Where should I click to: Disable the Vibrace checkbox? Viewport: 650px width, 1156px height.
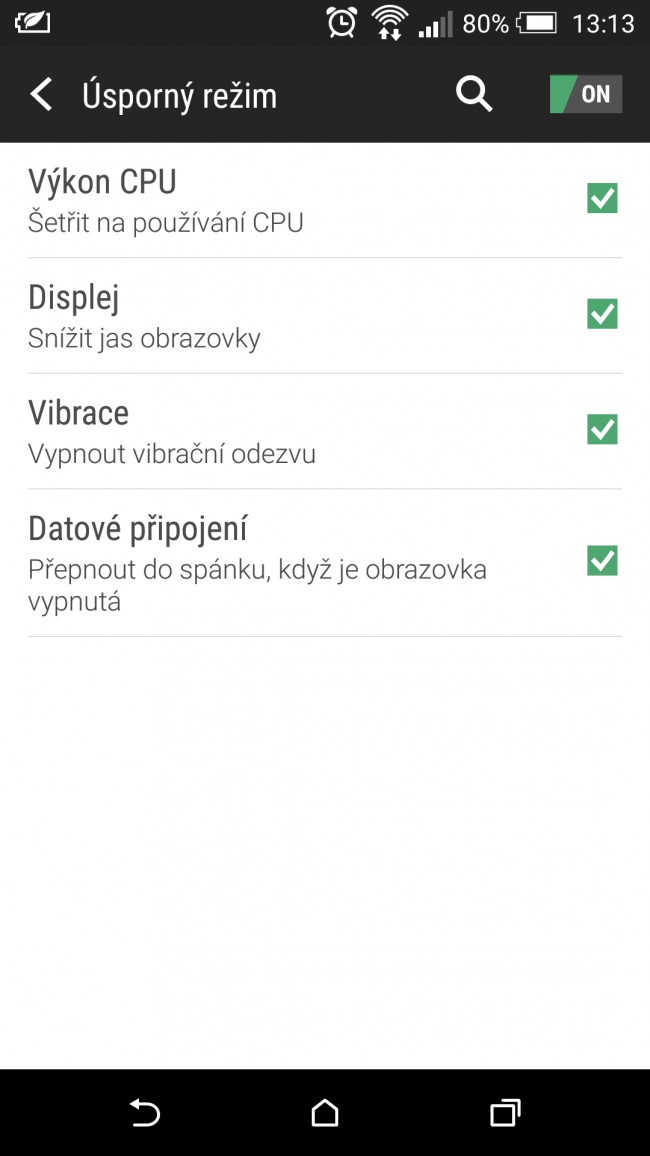[x=602, y=430]
